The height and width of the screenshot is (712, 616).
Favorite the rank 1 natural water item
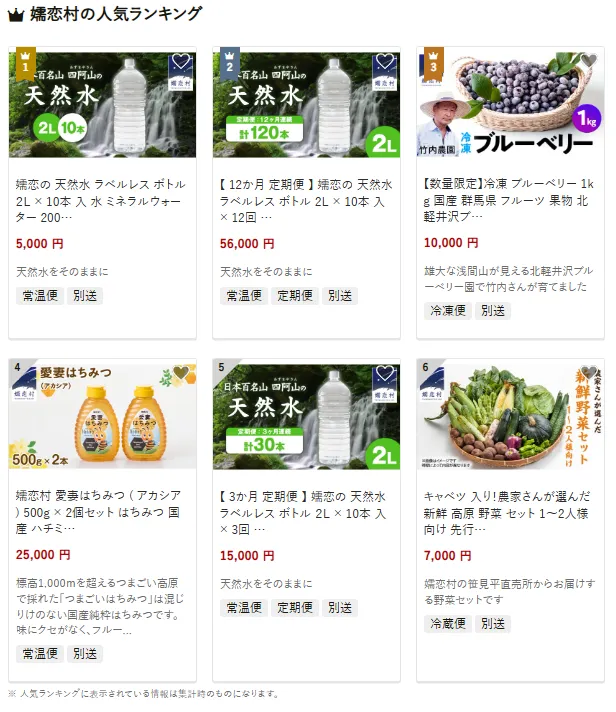point(181,62)
